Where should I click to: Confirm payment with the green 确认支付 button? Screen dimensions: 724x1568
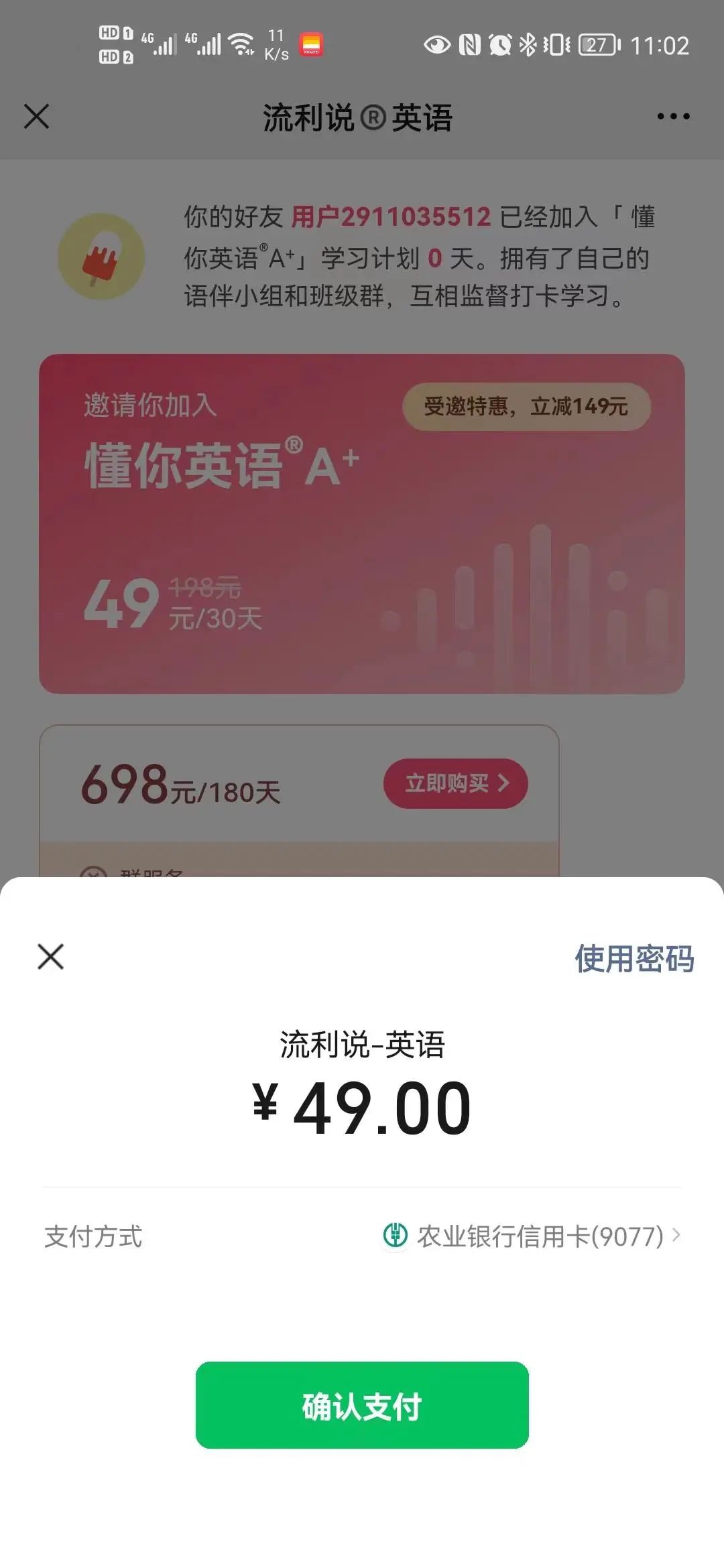pos(362,1404)
